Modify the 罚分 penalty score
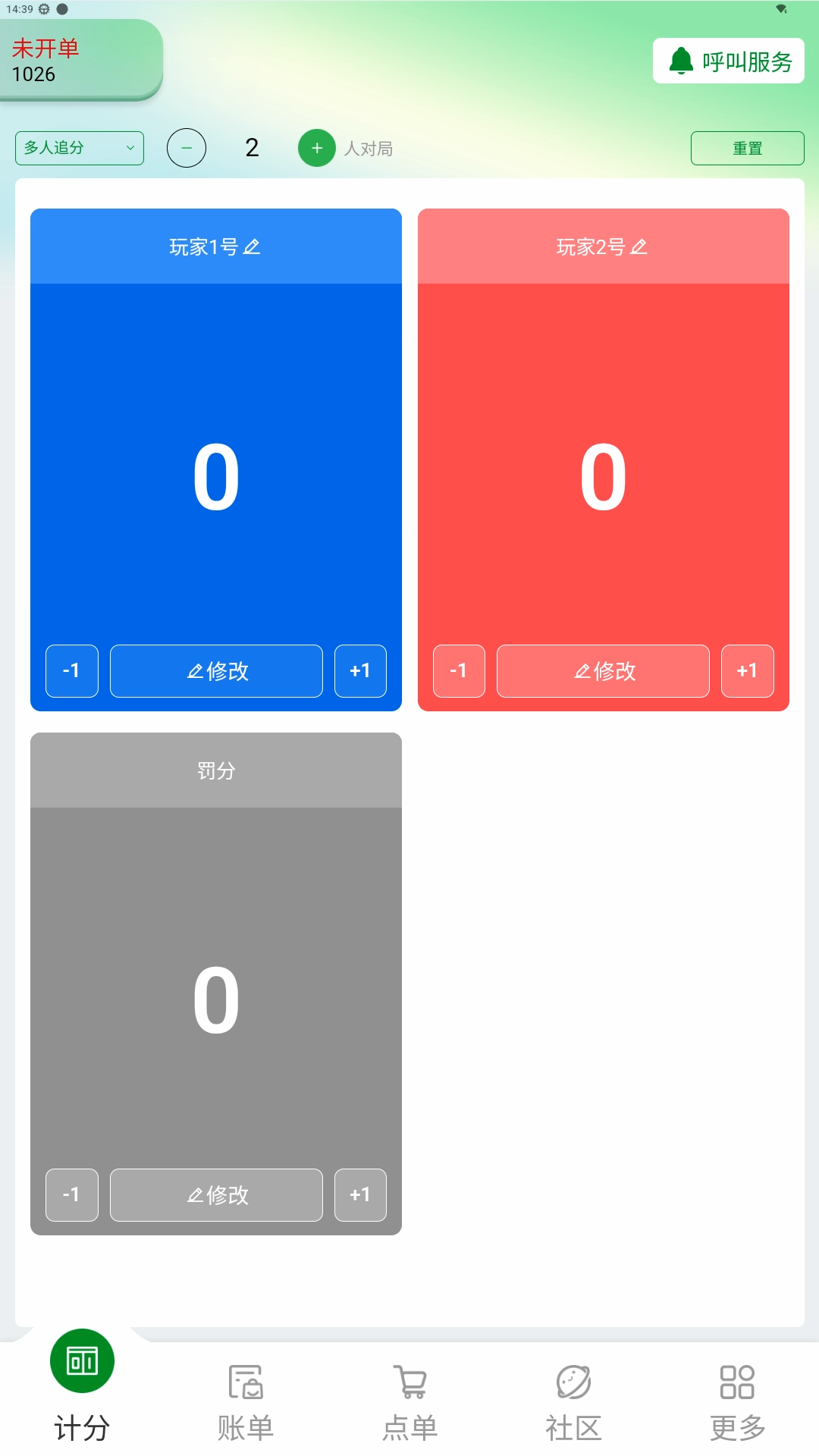The height and width of the screenshot is (1456, 819). [x=216, y=1194]
